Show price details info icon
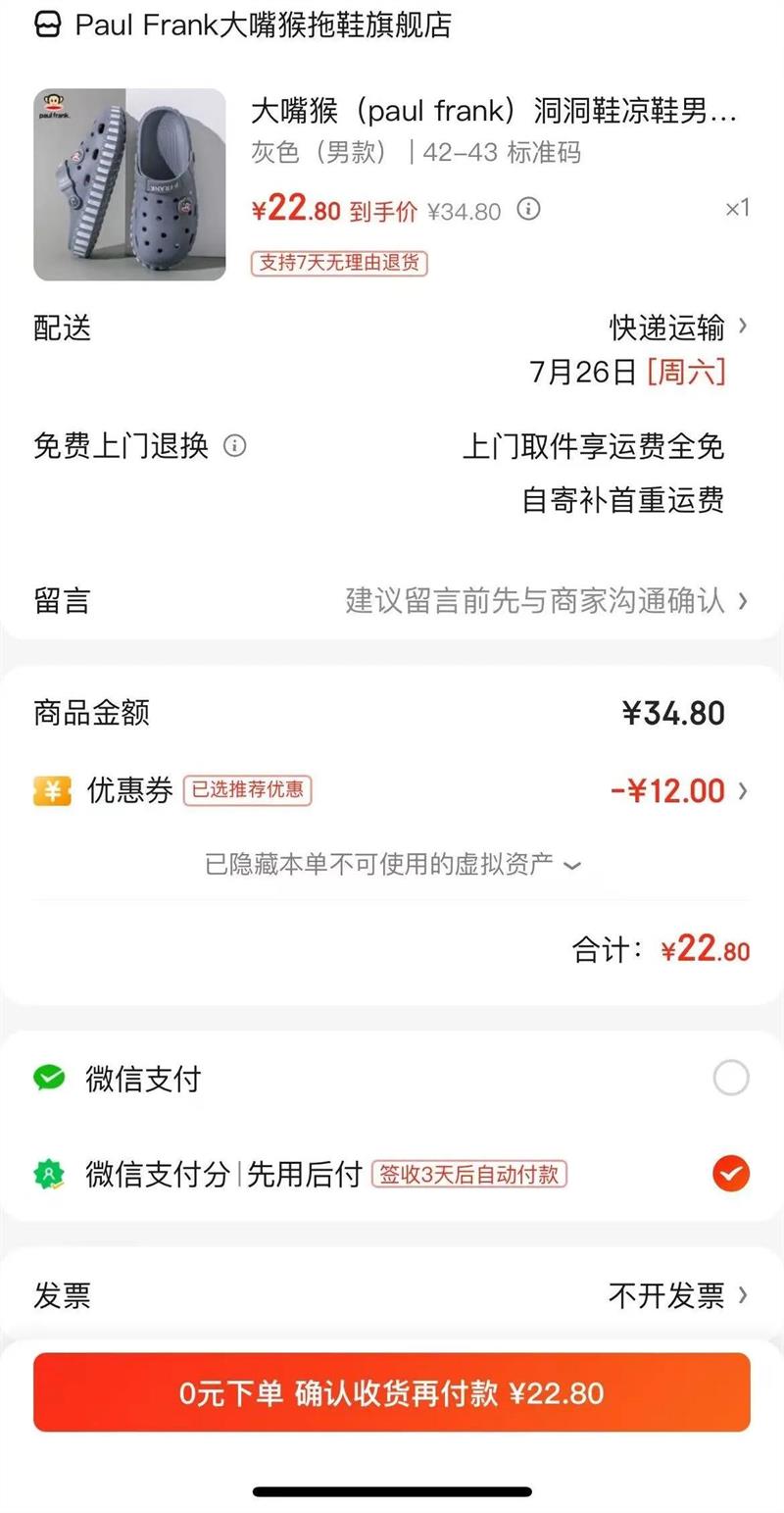Screen dimensions: 784x1513 coord(528,209)
